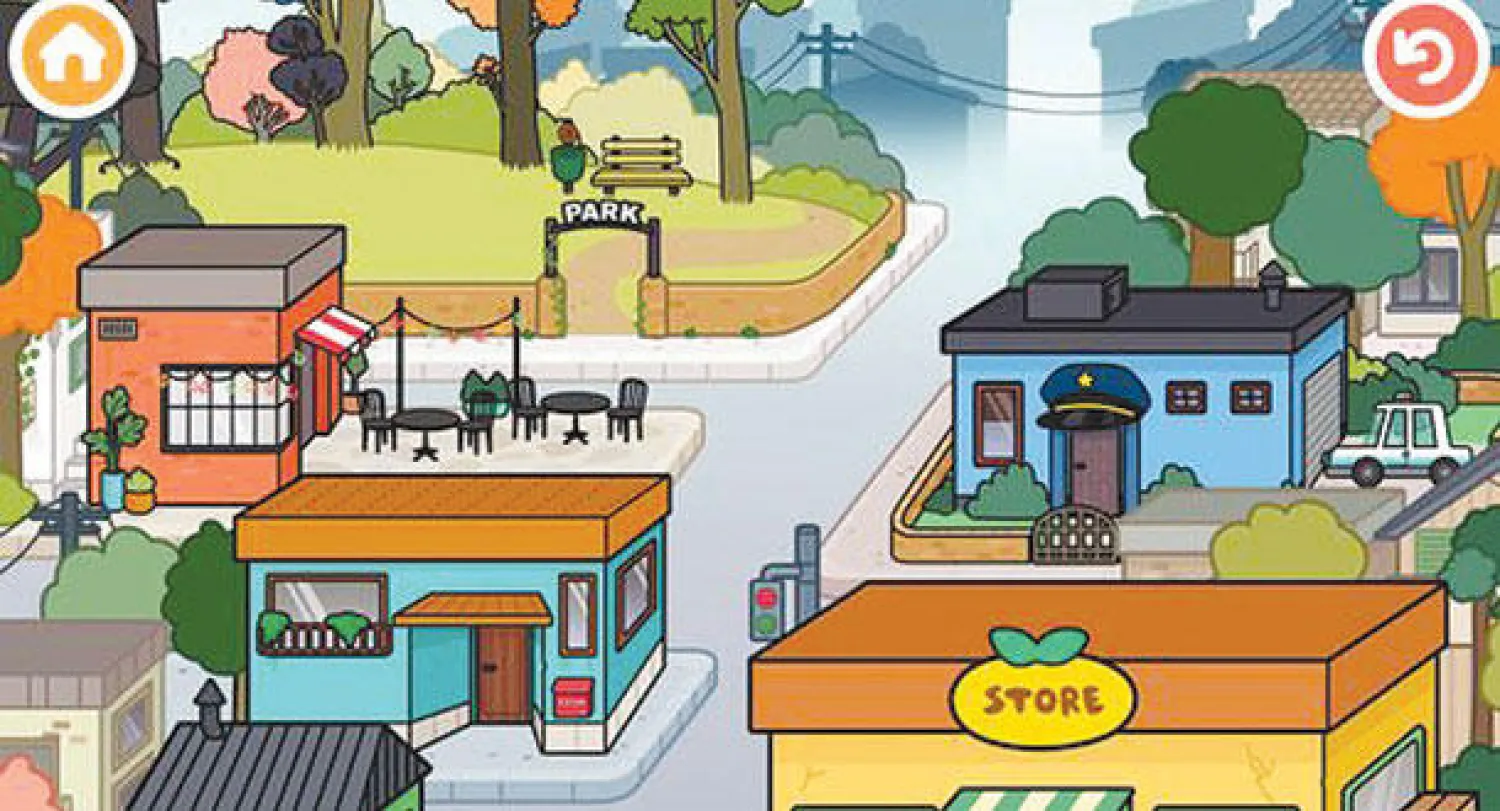Enter the teal house with orange roof
This screenshot has width=1500, height=811.
click(450, 620)
